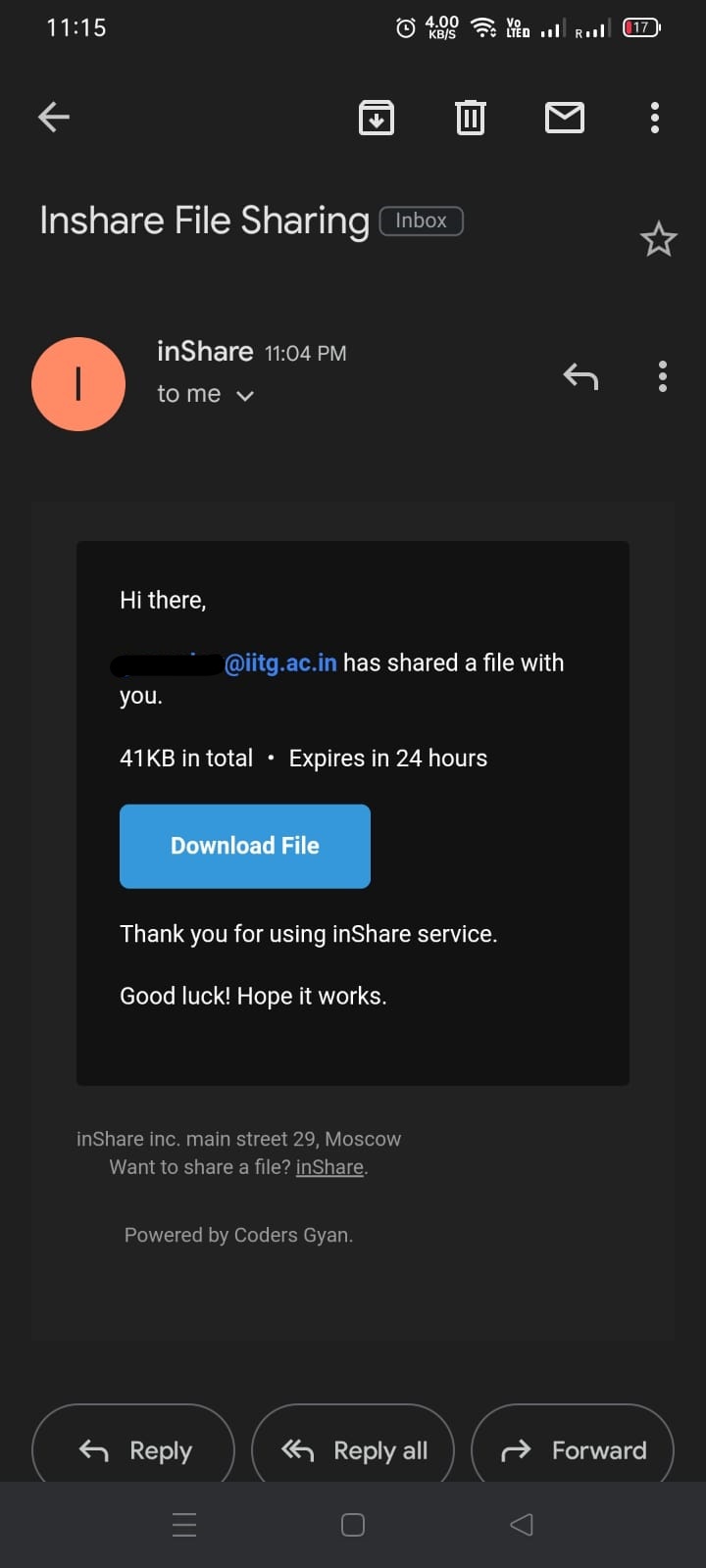Reply using the curved arrow icon
Viewport: 706px width, 1568px height.
click(580, 376)
